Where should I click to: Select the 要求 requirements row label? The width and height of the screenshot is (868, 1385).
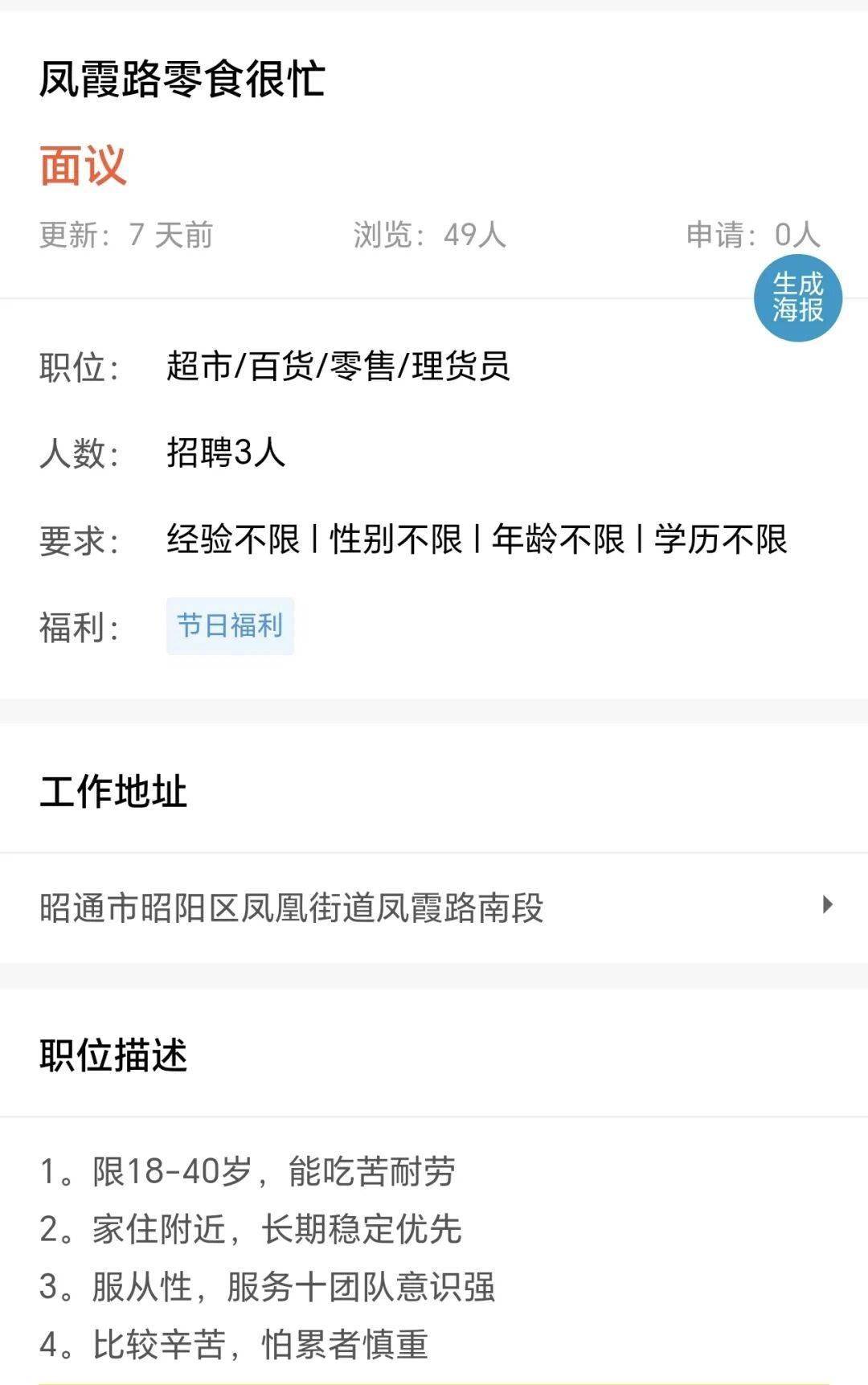[75, 540]
